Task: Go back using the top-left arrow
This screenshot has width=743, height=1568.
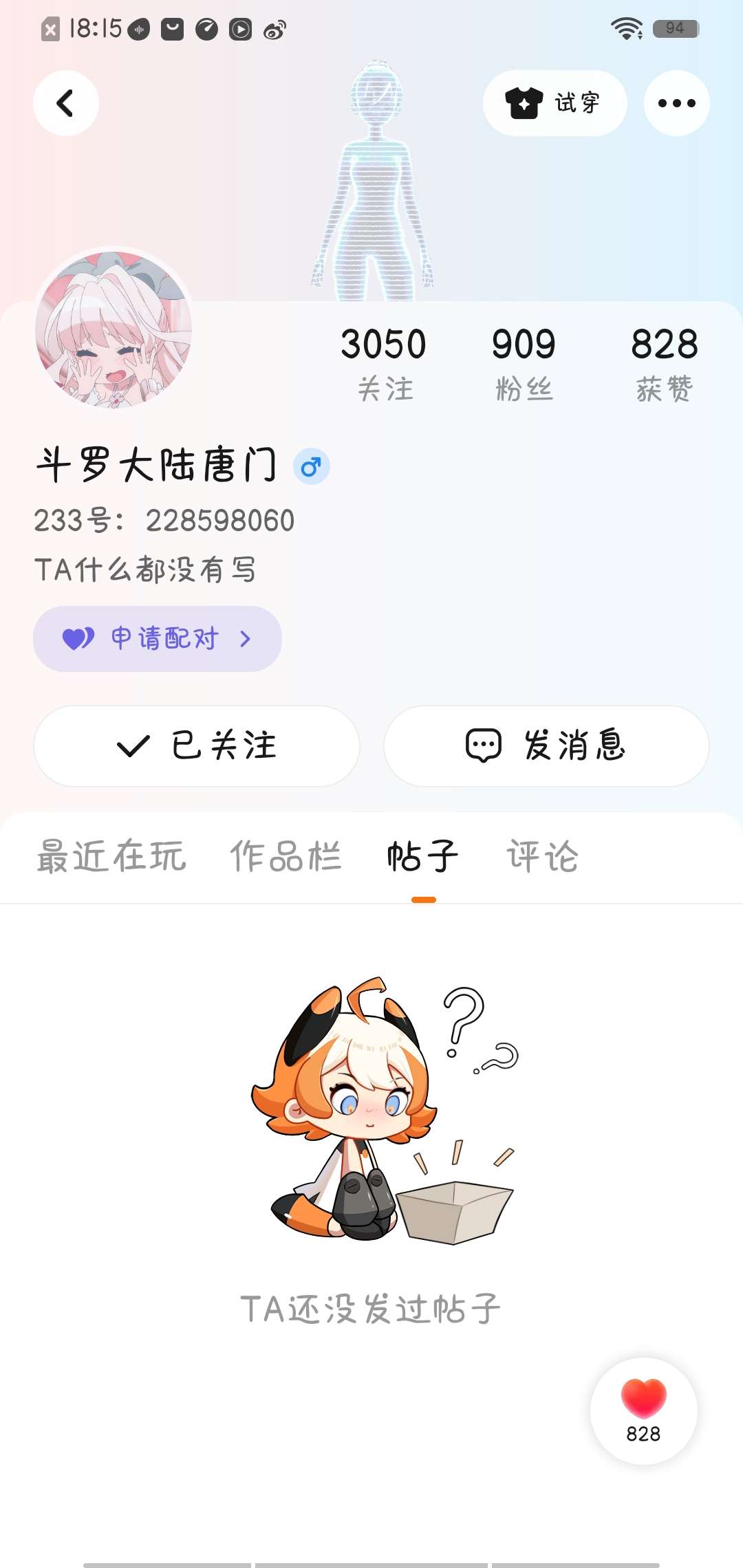Action: (x=66, y=103)
